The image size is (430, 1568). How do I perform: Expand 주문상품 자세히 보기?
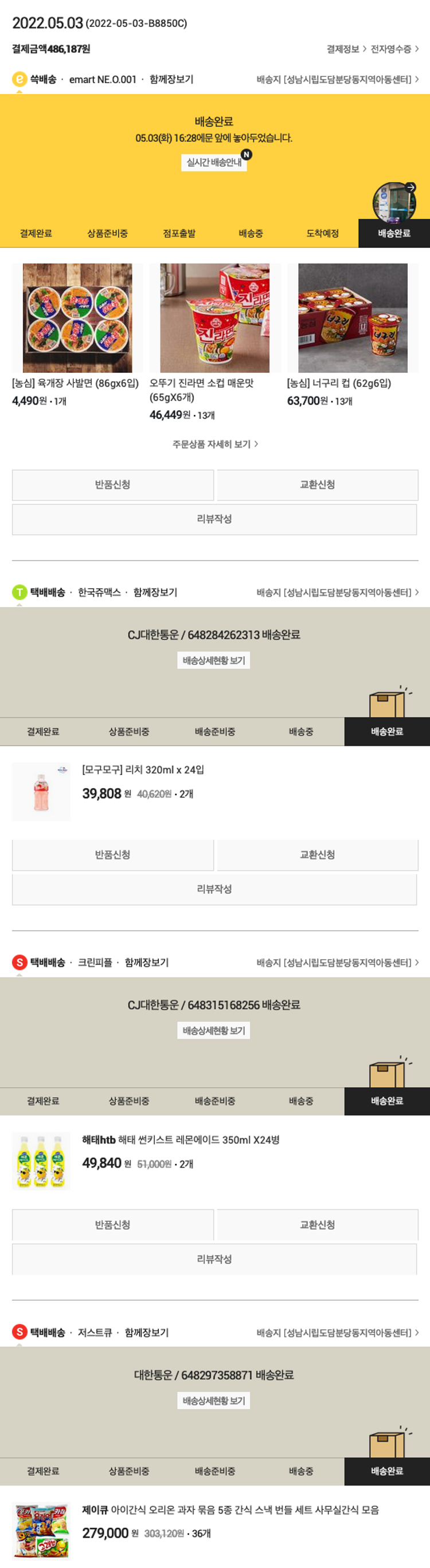[x=214, y=444]
